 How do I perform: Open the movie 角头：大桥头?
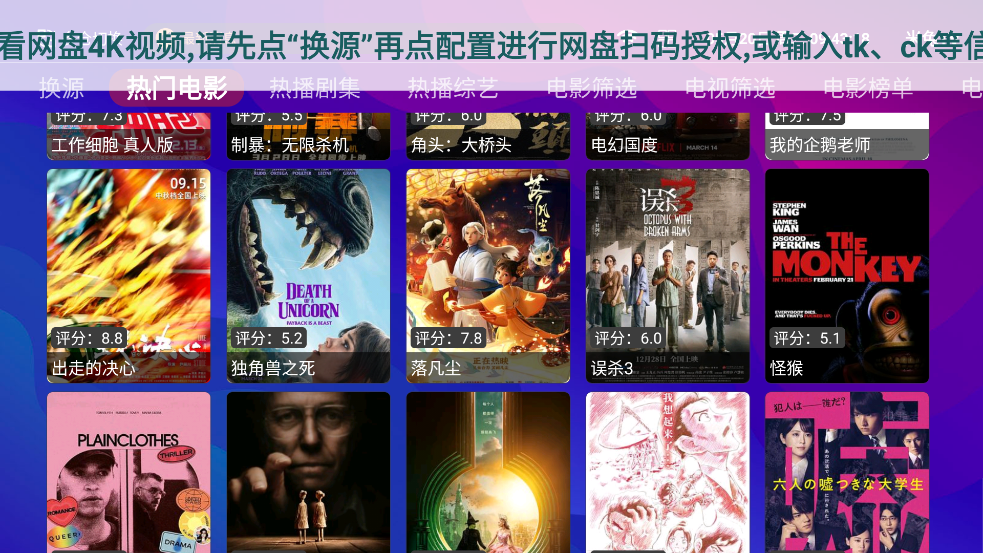[x=487, y=135]
